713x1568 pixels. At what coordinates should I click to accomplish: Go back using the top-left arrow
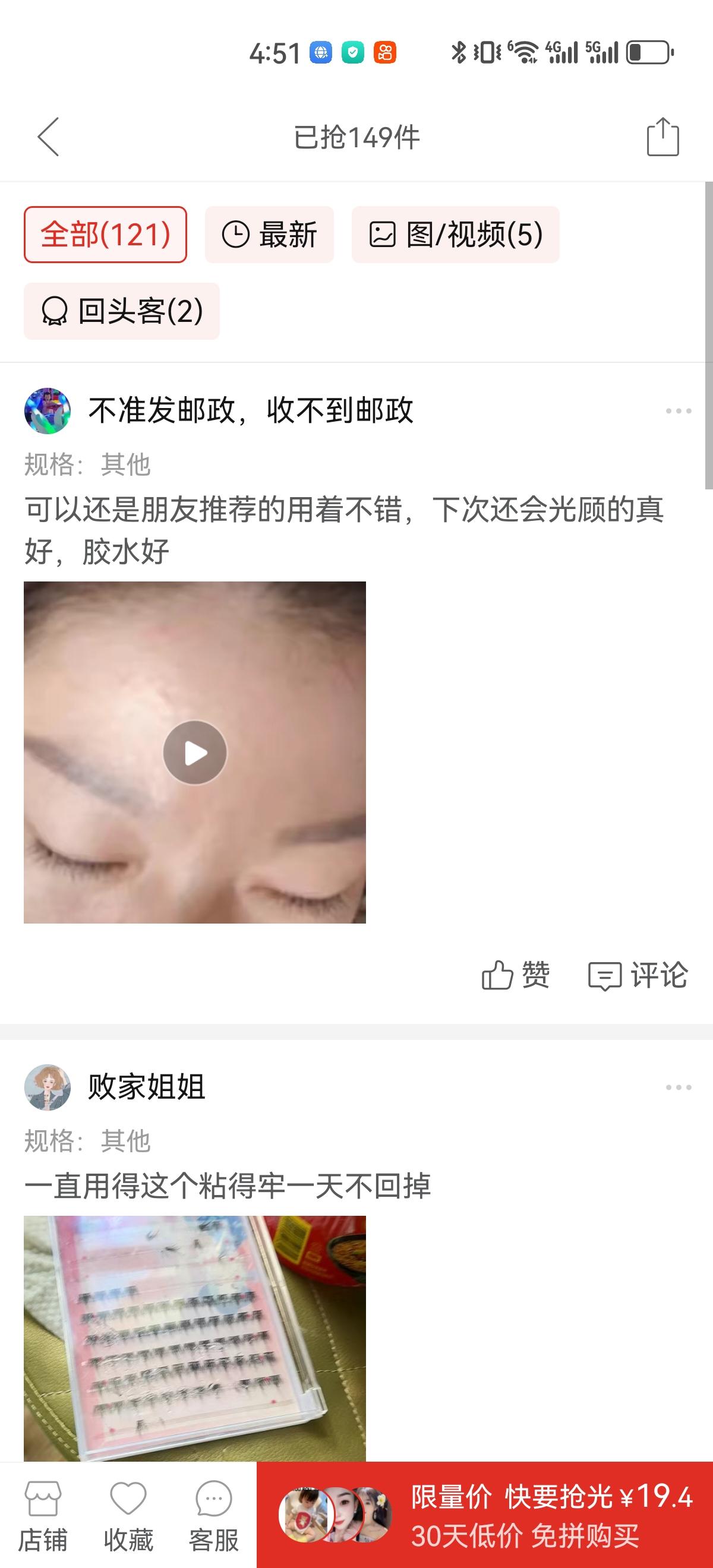[x=48, y=137]
